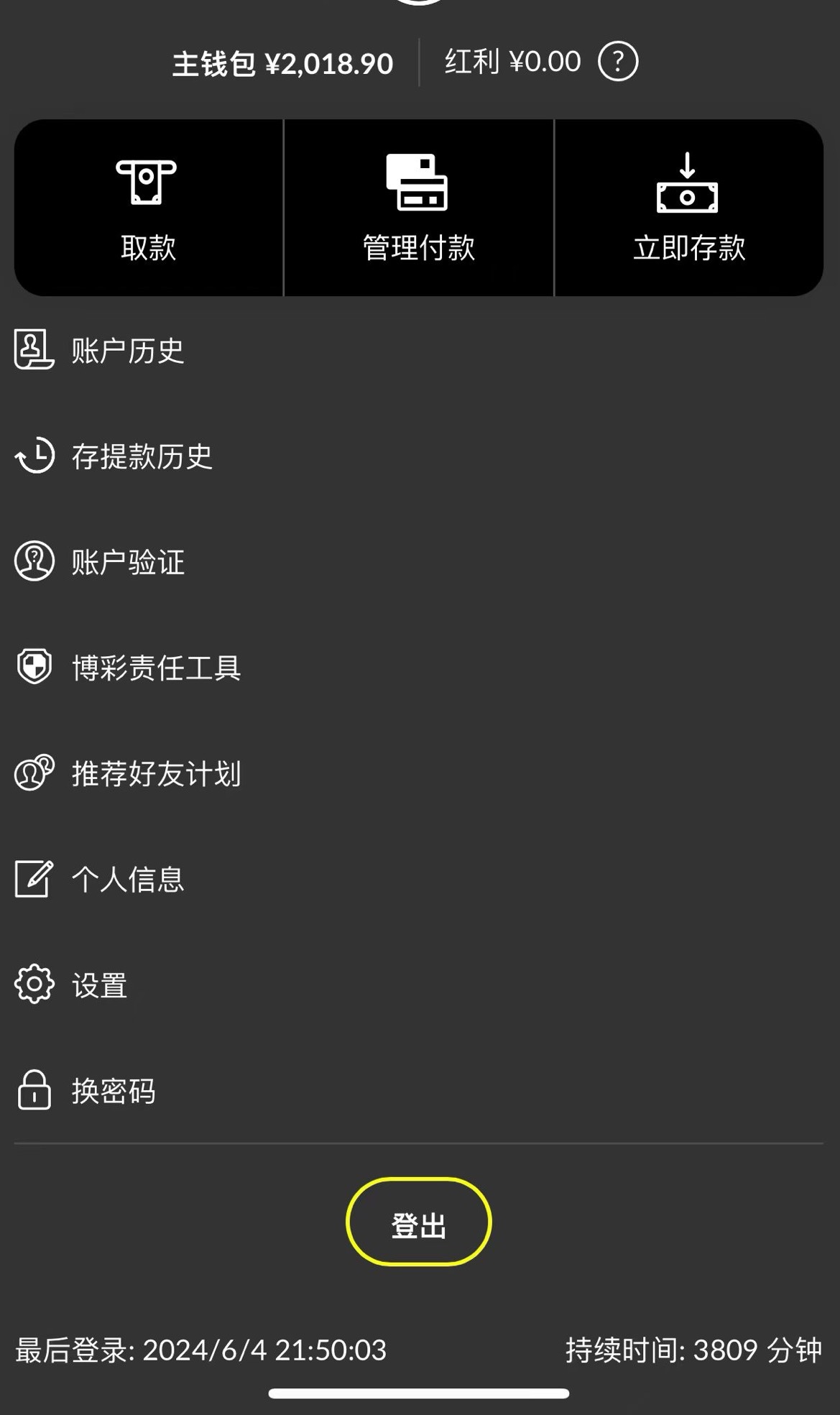Image resolution: width=840 pixels, height=1415 pixels.
Task: Open the 红利 help question mark
Action: click(x=617, y=62)
